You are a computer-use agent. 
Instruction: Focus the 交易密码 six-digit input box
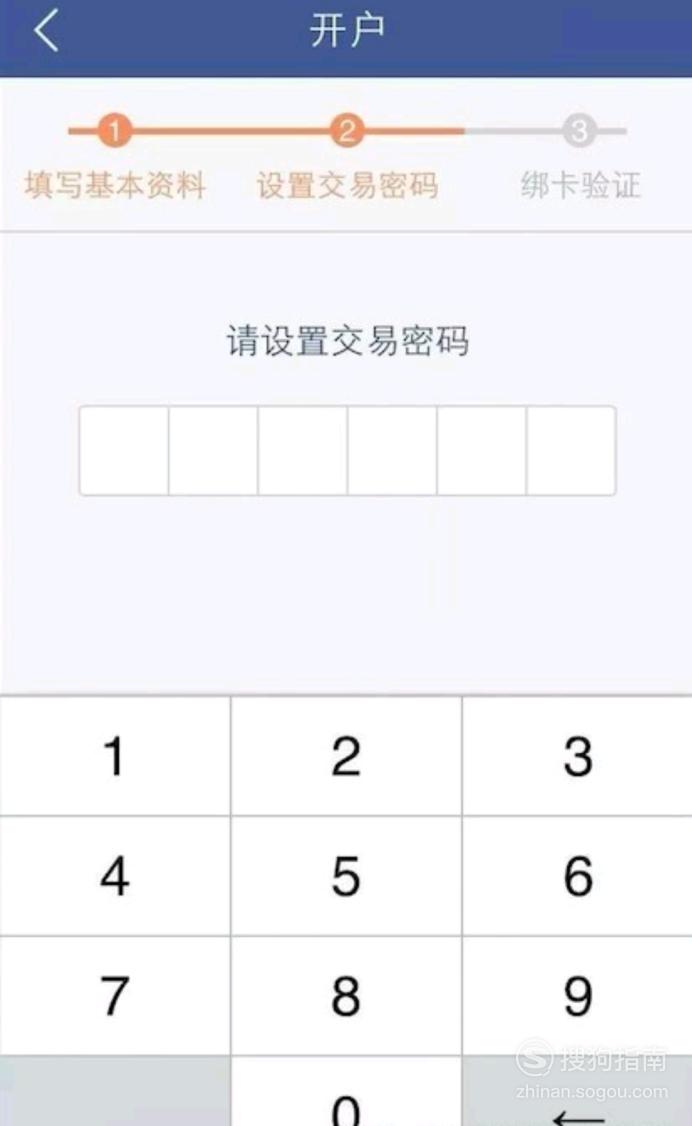pyautogui.click(x=347, y=450)
